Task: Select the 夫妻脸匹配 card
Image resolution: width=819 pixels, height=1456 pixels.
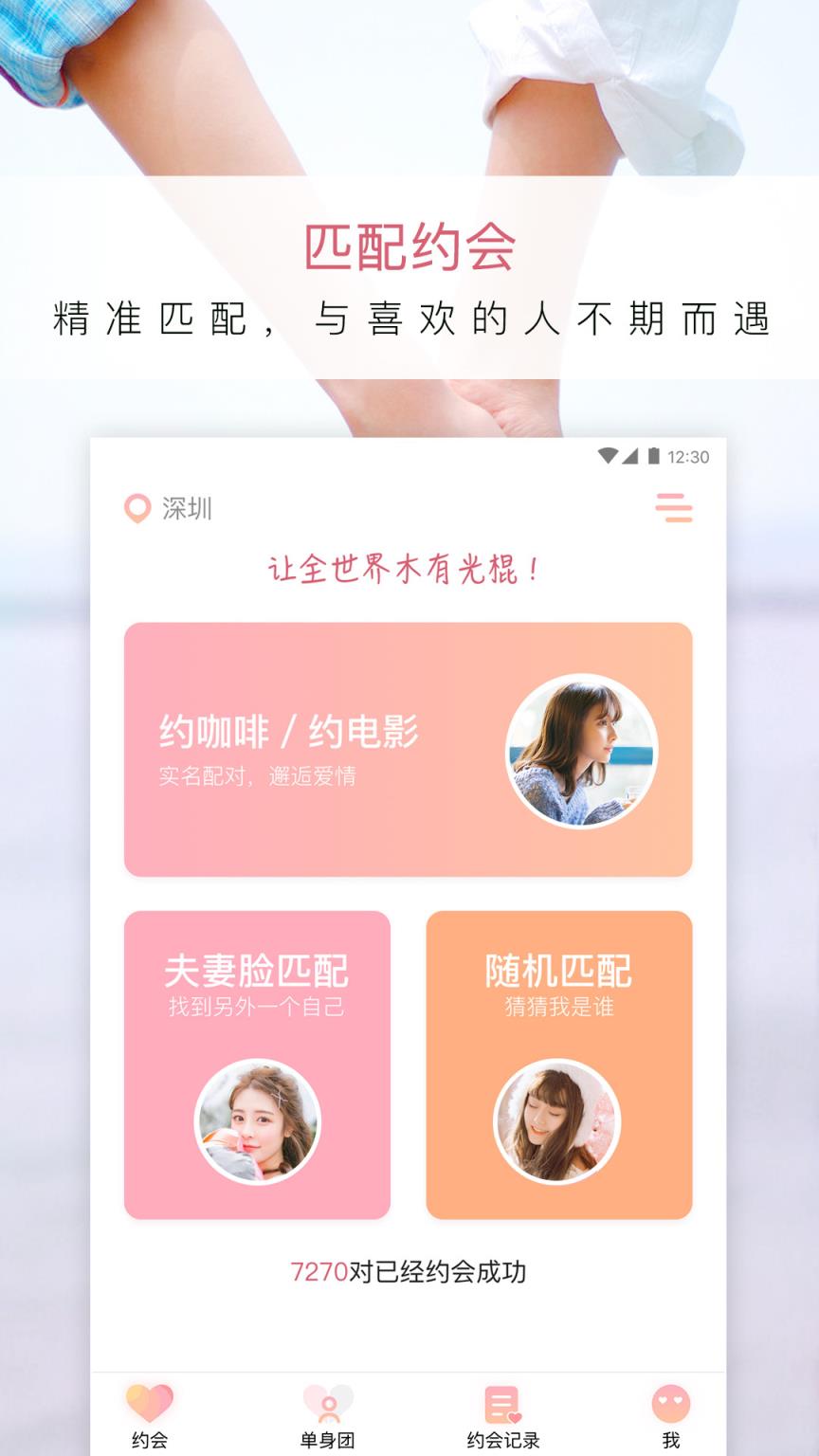Action: [x=258, y=1062]
